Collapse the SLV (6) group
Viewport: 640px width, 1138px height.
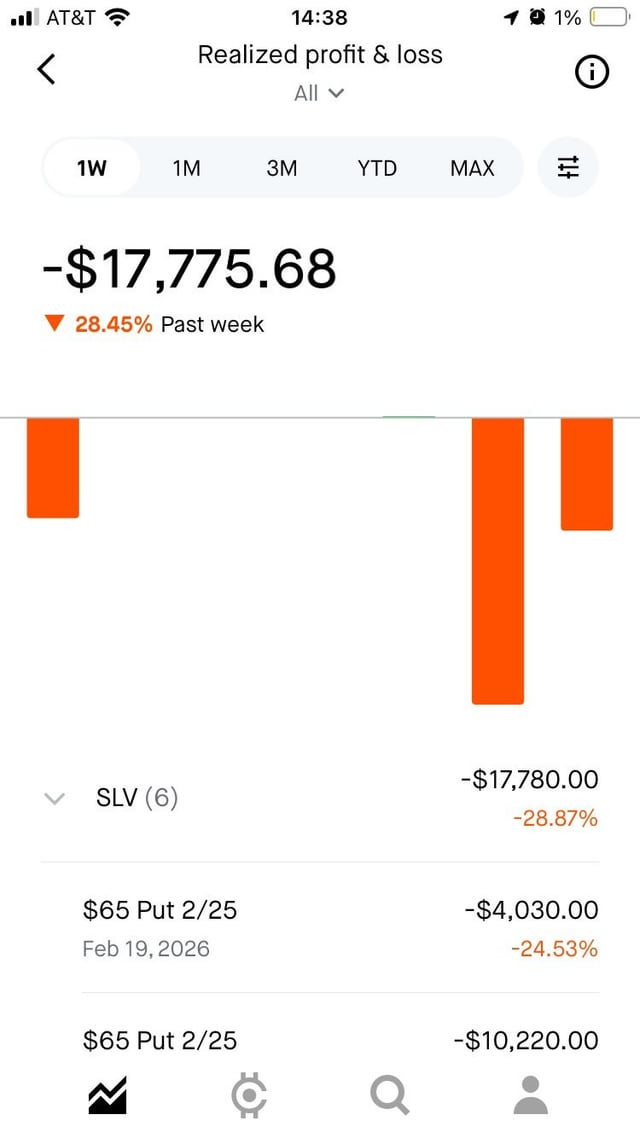pyautogui.click(x=56, y=798)
